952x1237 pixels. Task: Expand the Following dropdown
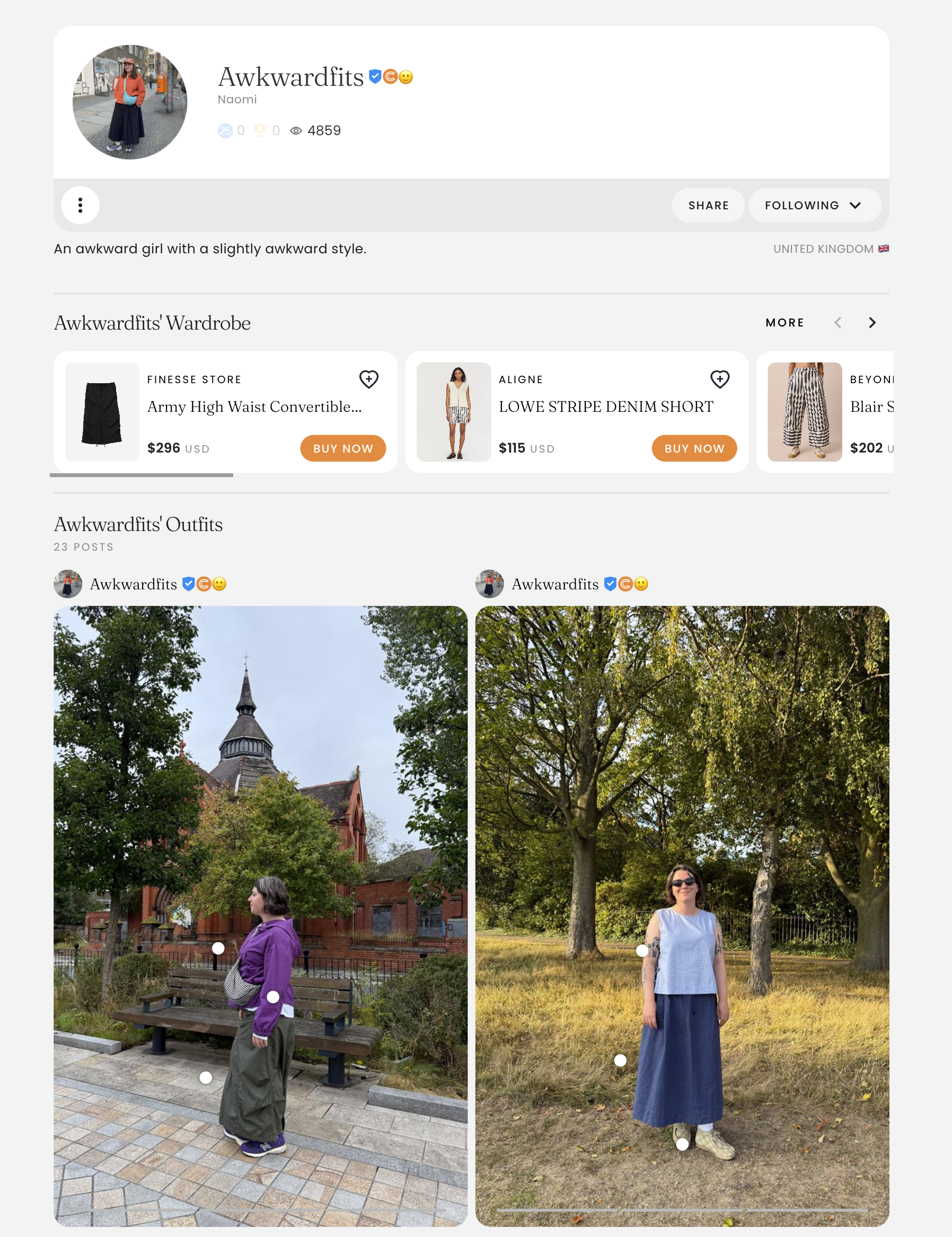tap(814, 205)
